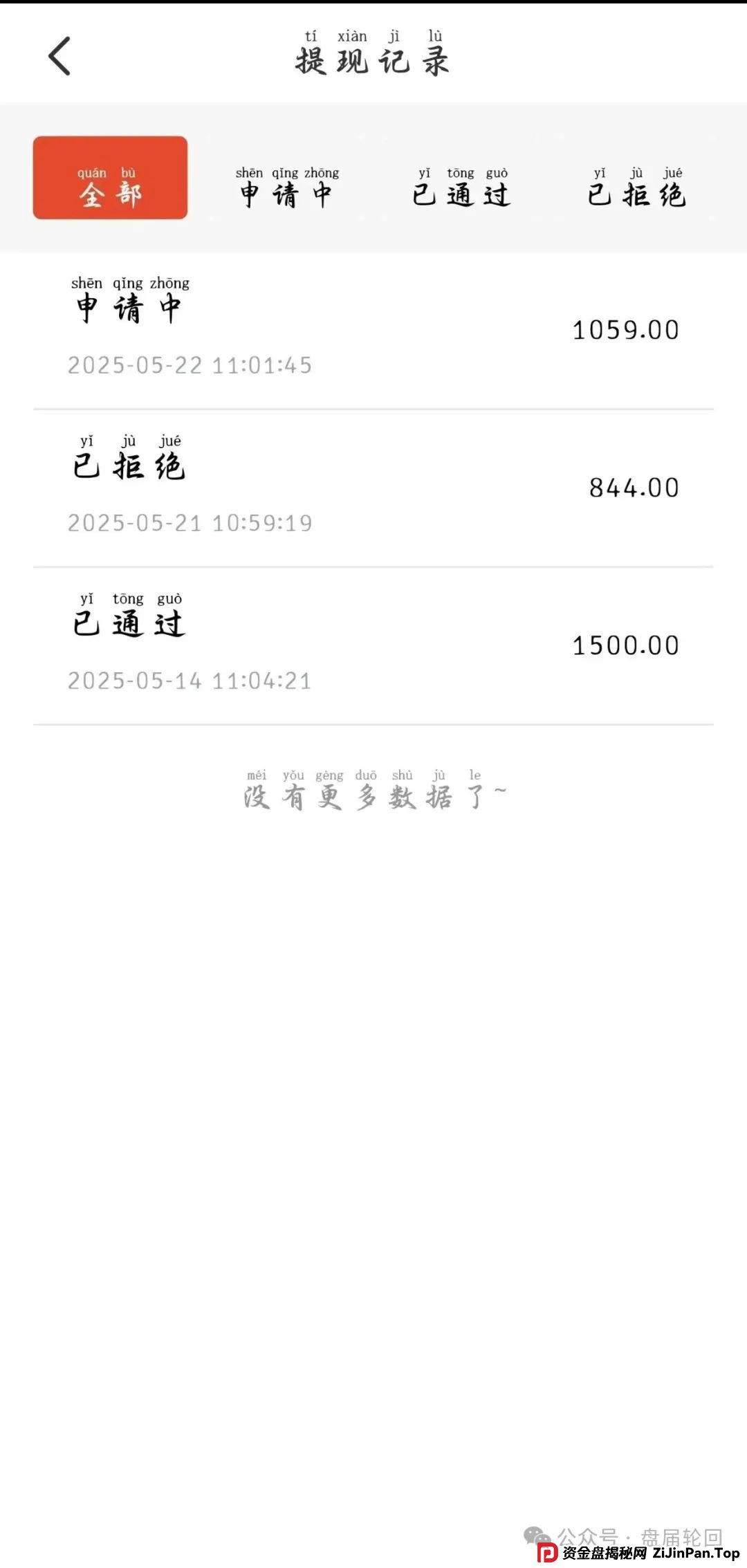747x1568 pixels.
Task: Click the 提现记录 page title
Action: coord(373,59)
